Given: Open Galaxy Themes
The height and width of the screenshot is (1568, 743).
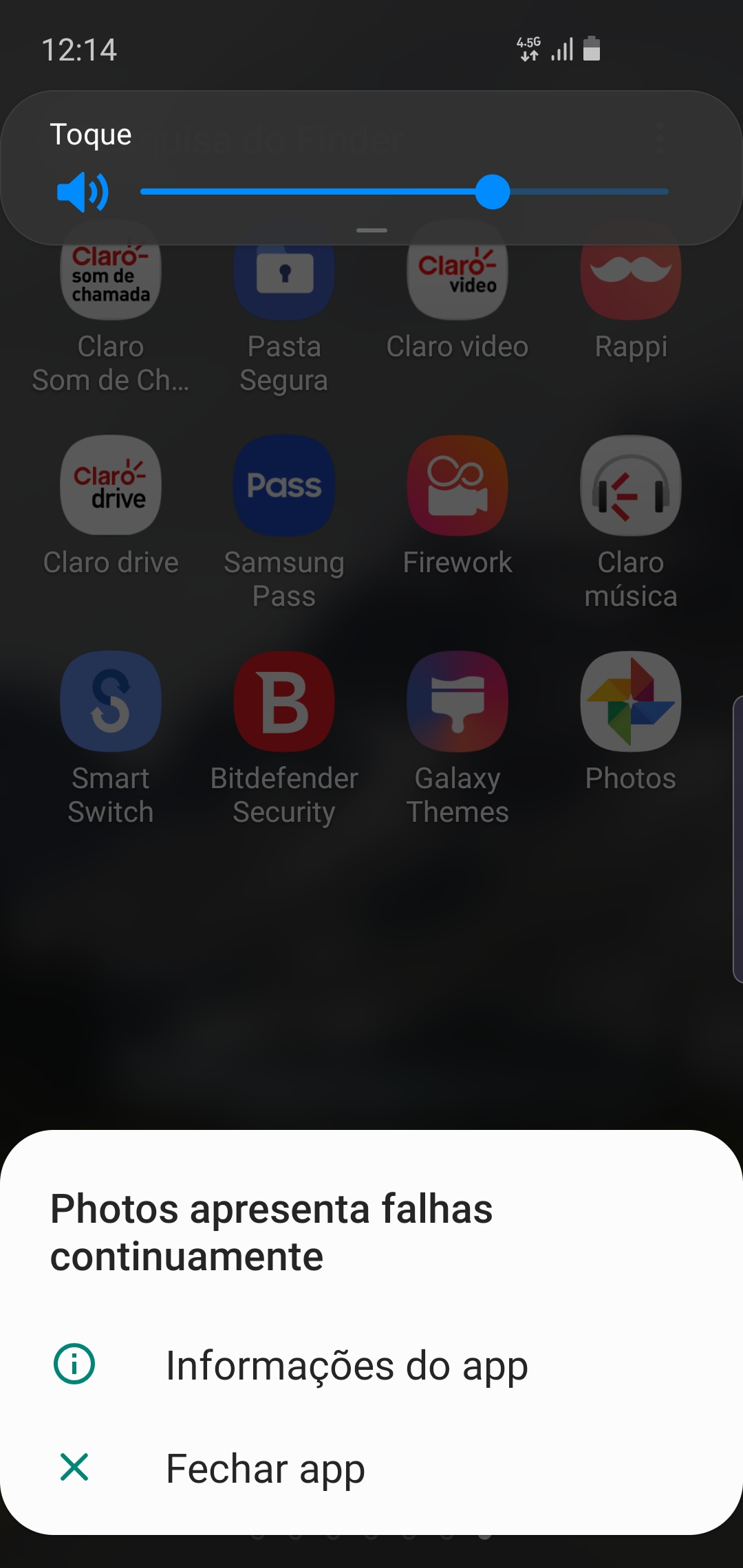Looking at the screenshot, I should tap(457, 702).
